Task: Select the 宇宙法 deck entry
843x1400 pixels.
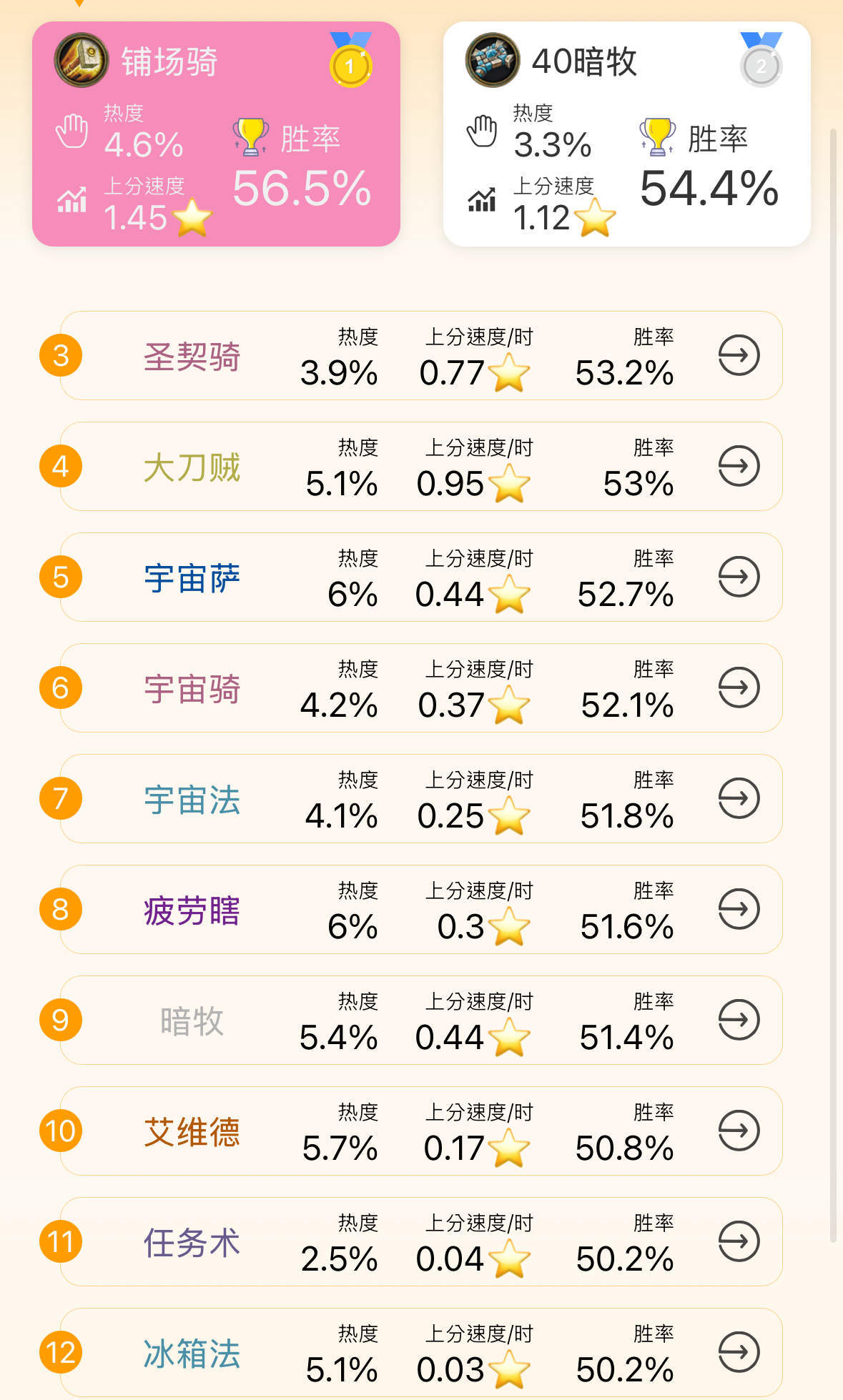Action: [x=420, y=798]
